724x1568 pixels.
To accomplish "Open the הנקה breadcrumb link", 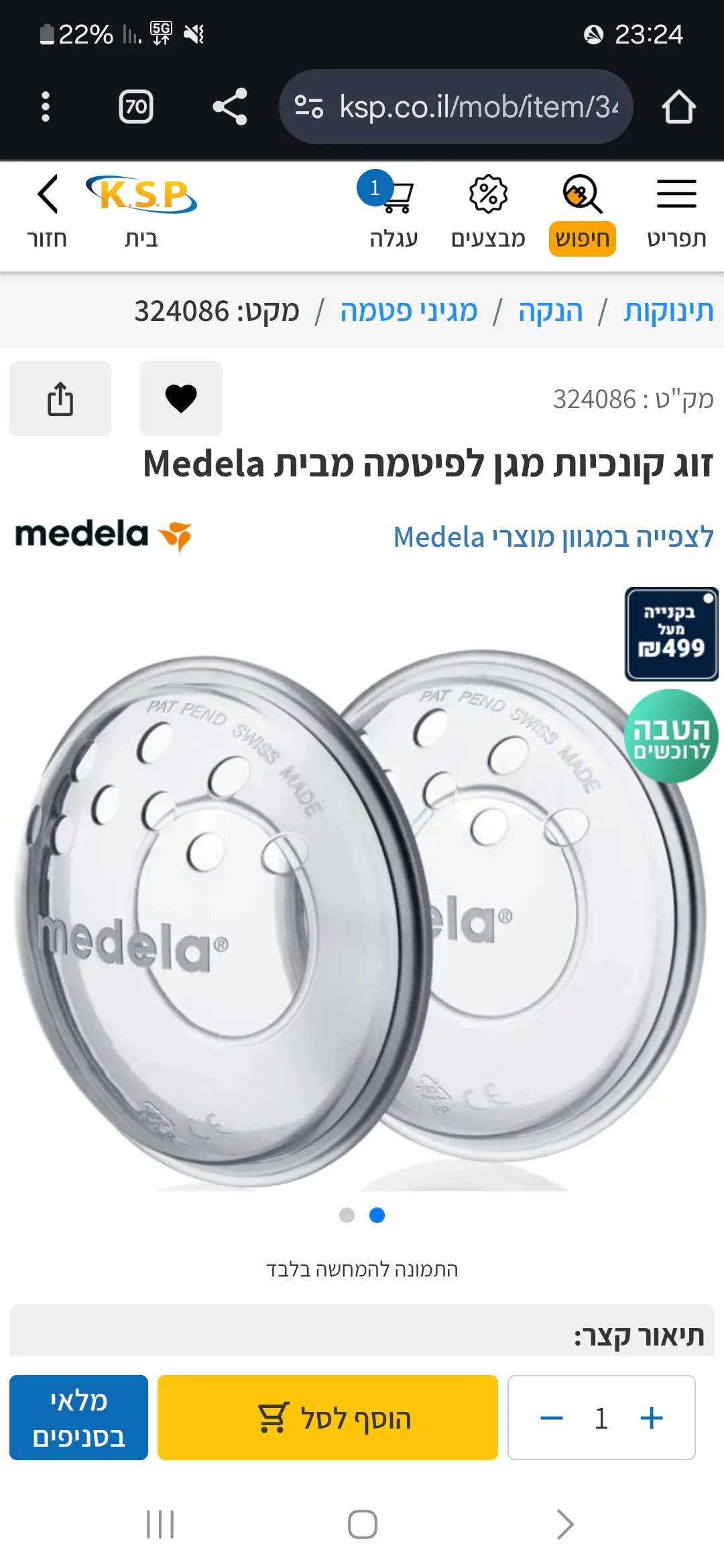I will pyautogui.click(x=550, y=312).
